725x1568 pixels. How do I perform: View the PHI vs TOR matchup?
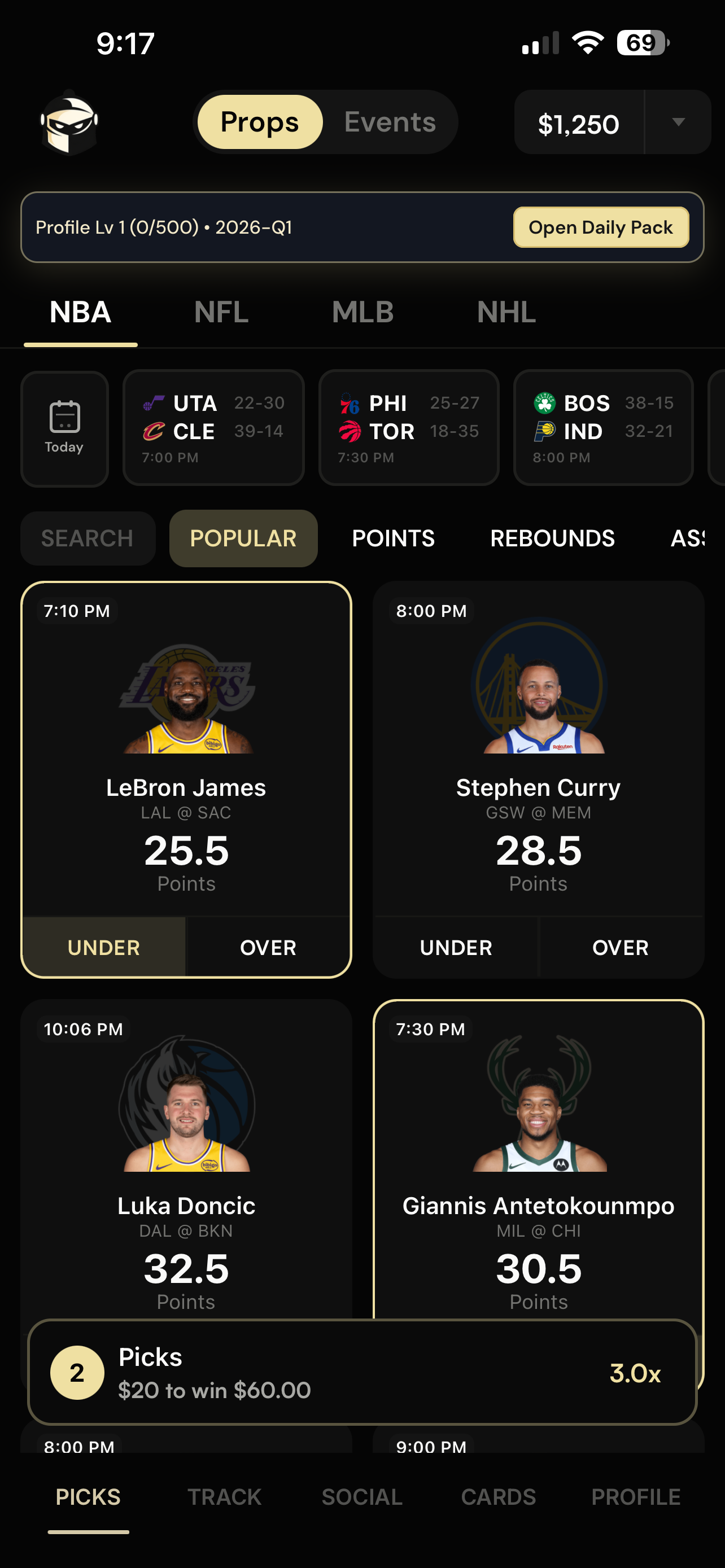pyautogui.click(x=408, y=428)
